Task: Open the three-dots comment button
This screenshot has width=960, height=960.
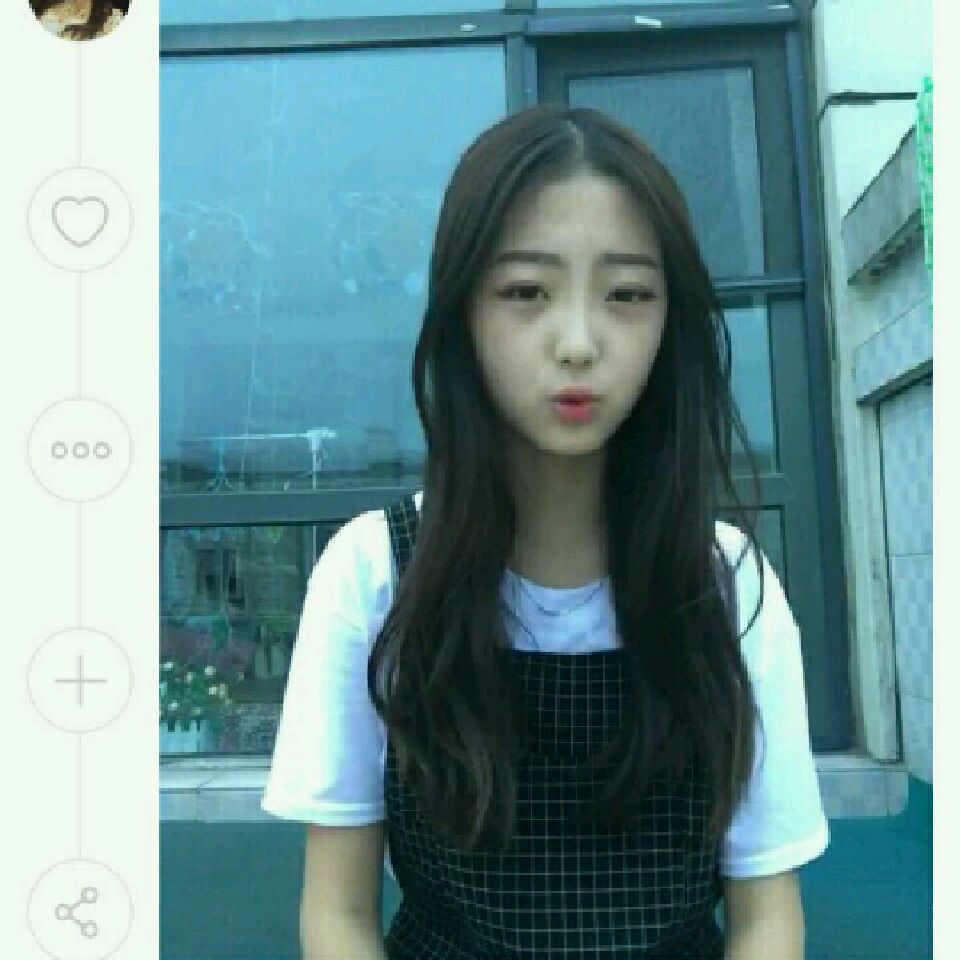Action: [x=80, y=450]
